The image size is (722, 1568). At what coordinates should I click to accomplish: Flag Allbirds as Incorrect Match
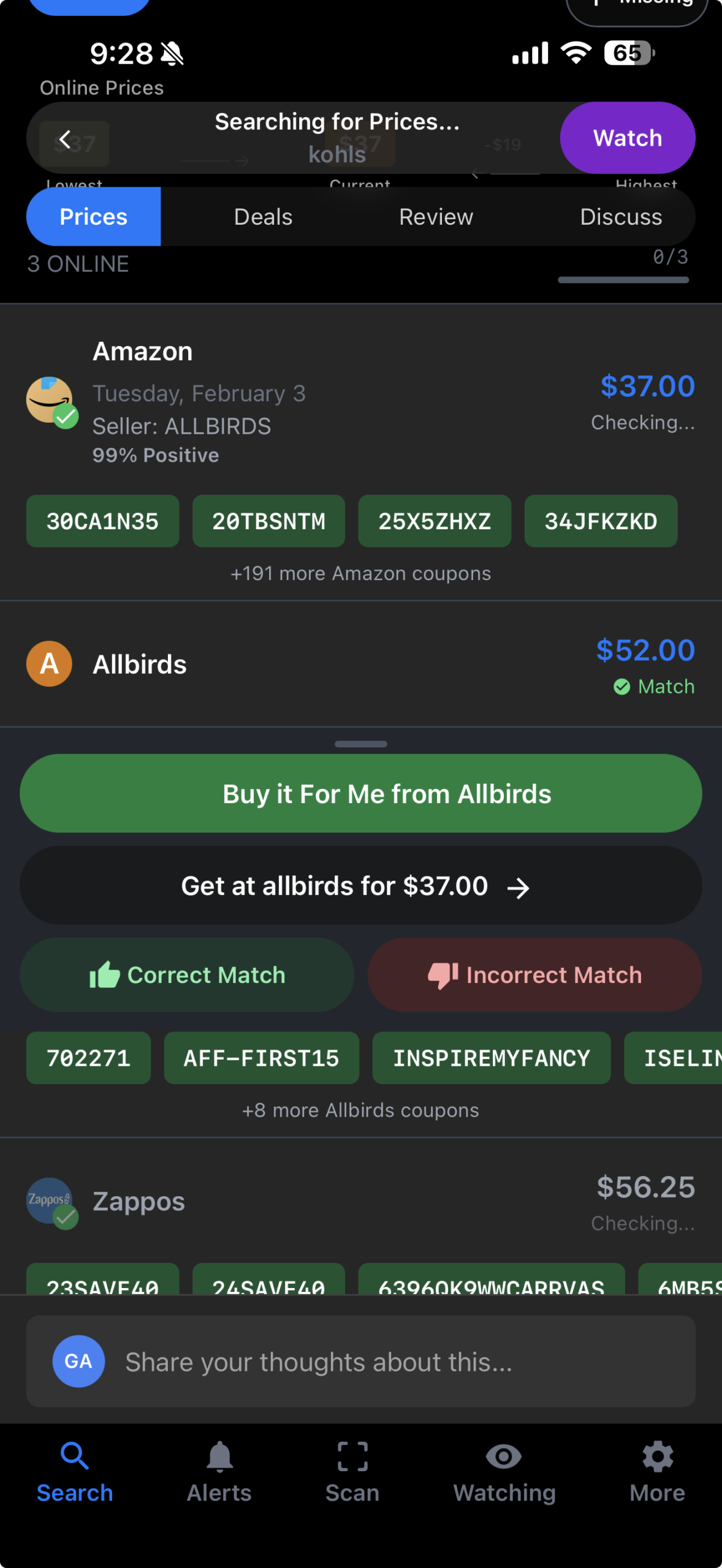click(534, 974)
